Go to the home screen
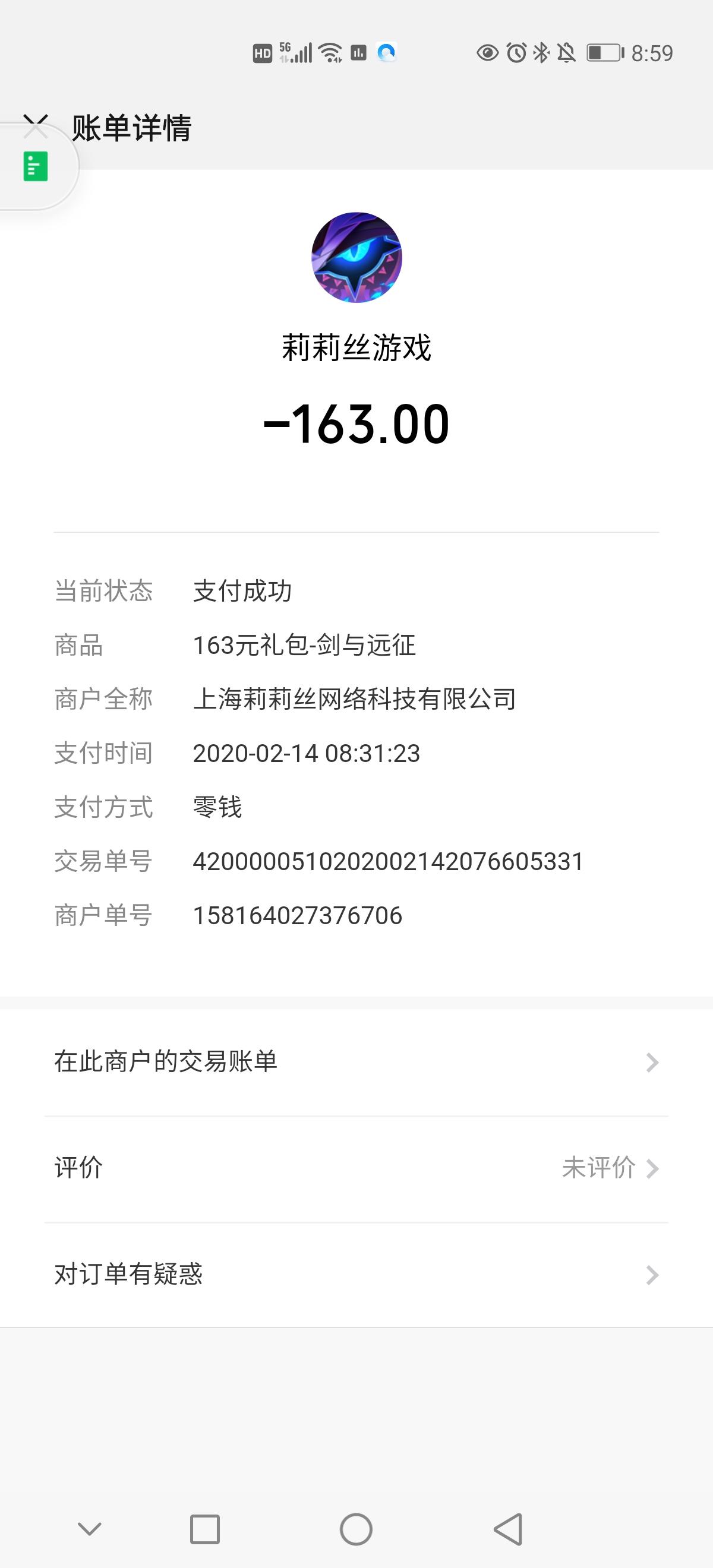713x1568 pixels. [x=356, y=1528]
